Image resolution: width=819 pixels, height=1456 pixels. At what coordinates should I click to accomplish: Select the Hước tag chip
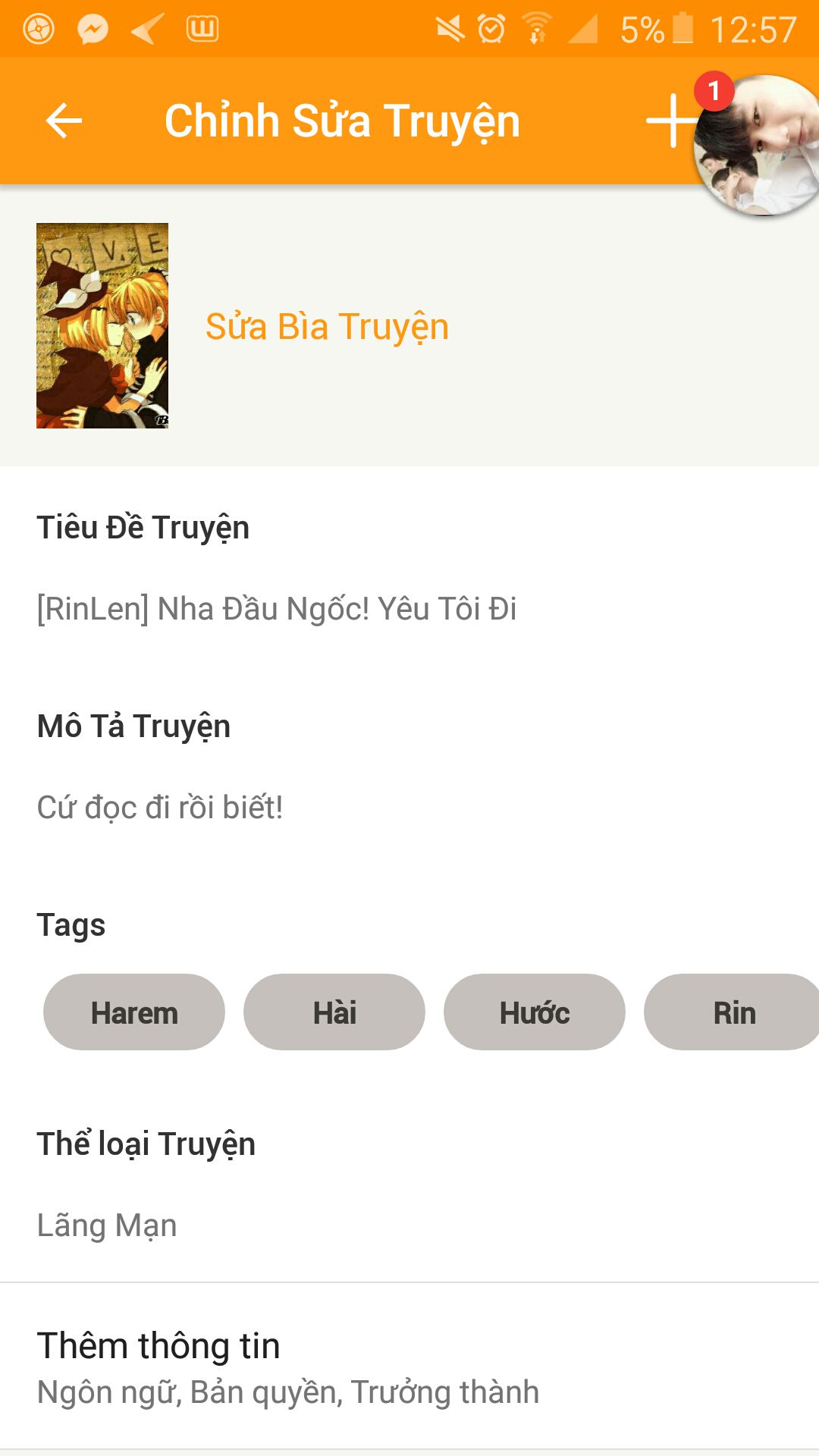coord(535,1012)
